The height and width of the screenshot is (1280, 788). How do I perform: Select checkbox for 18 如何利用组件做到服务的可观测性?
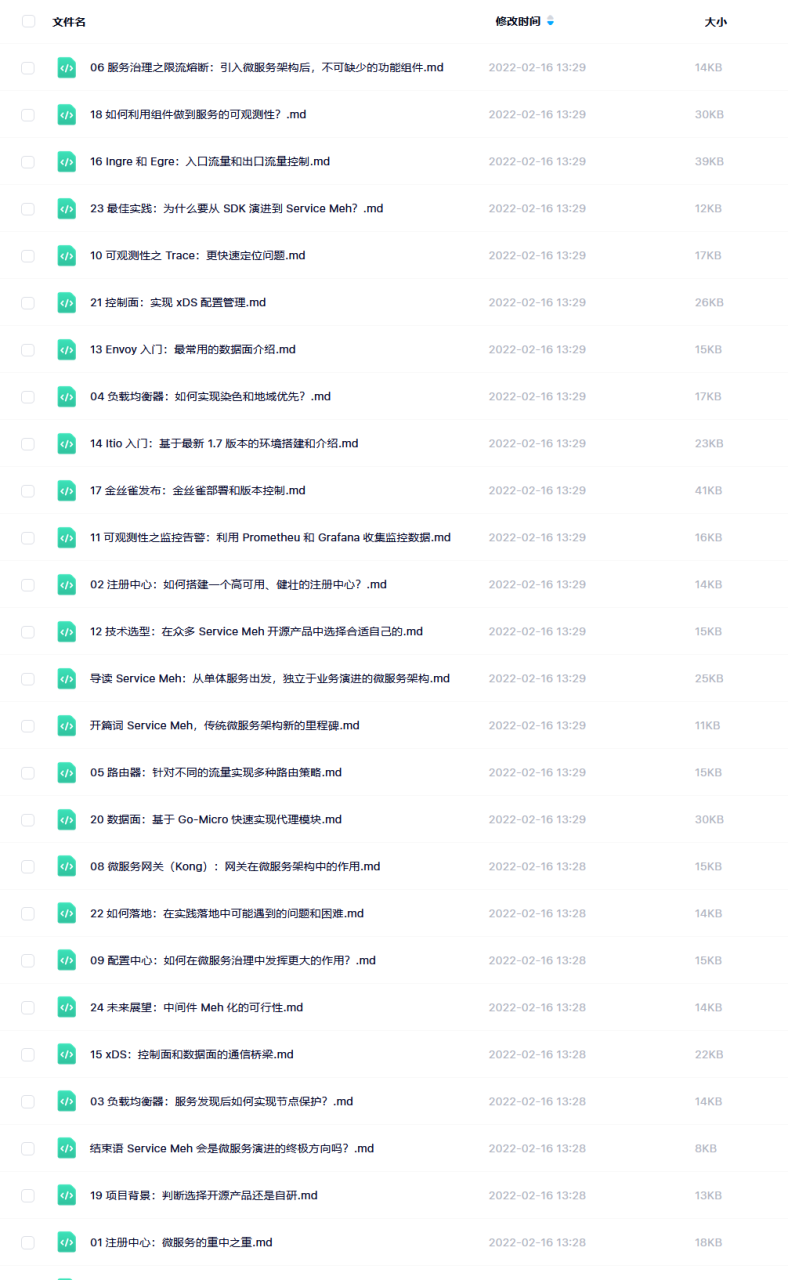[28, 115]
